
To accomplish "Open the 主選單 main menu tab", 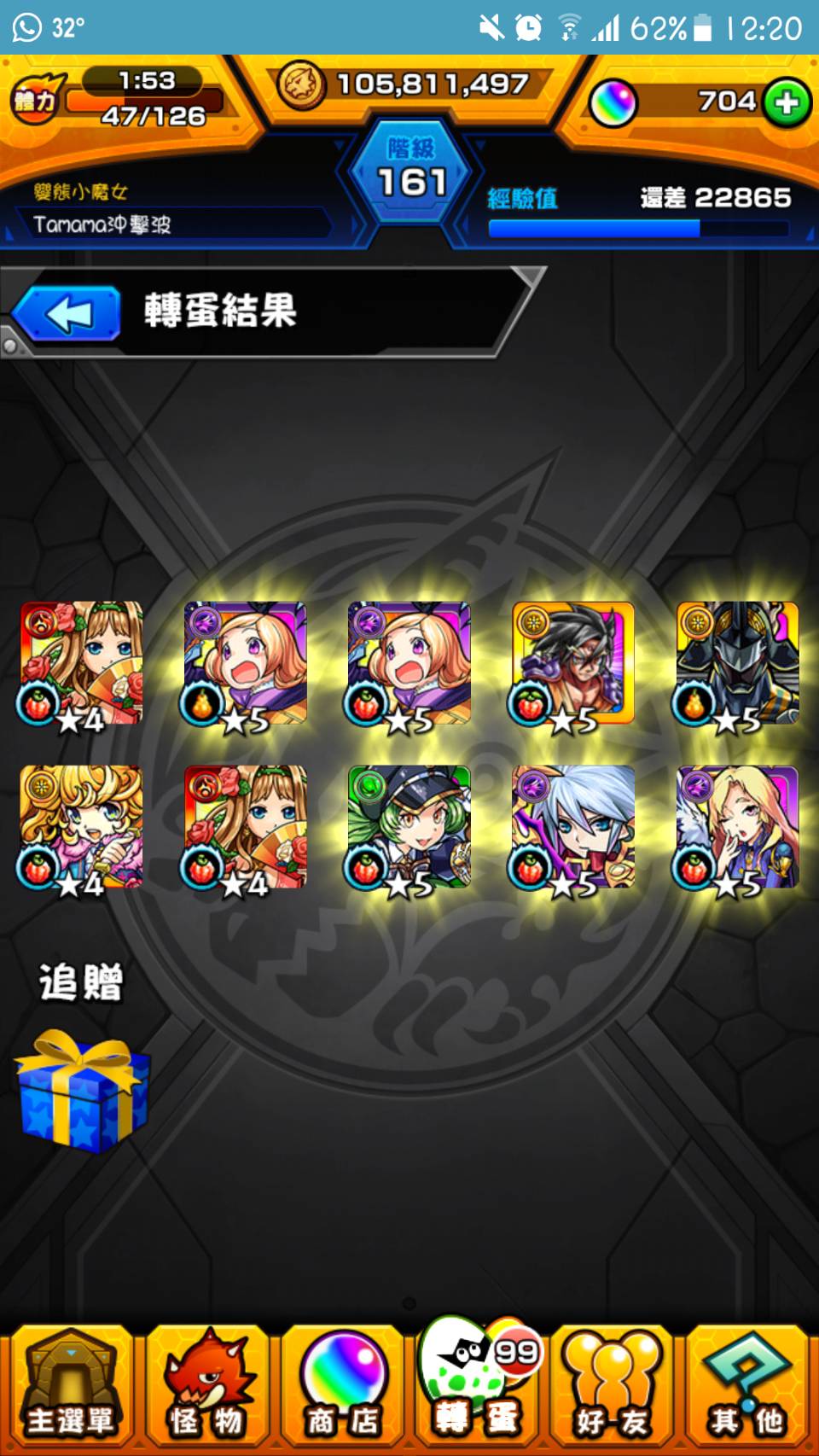I will pos(70,1386).
